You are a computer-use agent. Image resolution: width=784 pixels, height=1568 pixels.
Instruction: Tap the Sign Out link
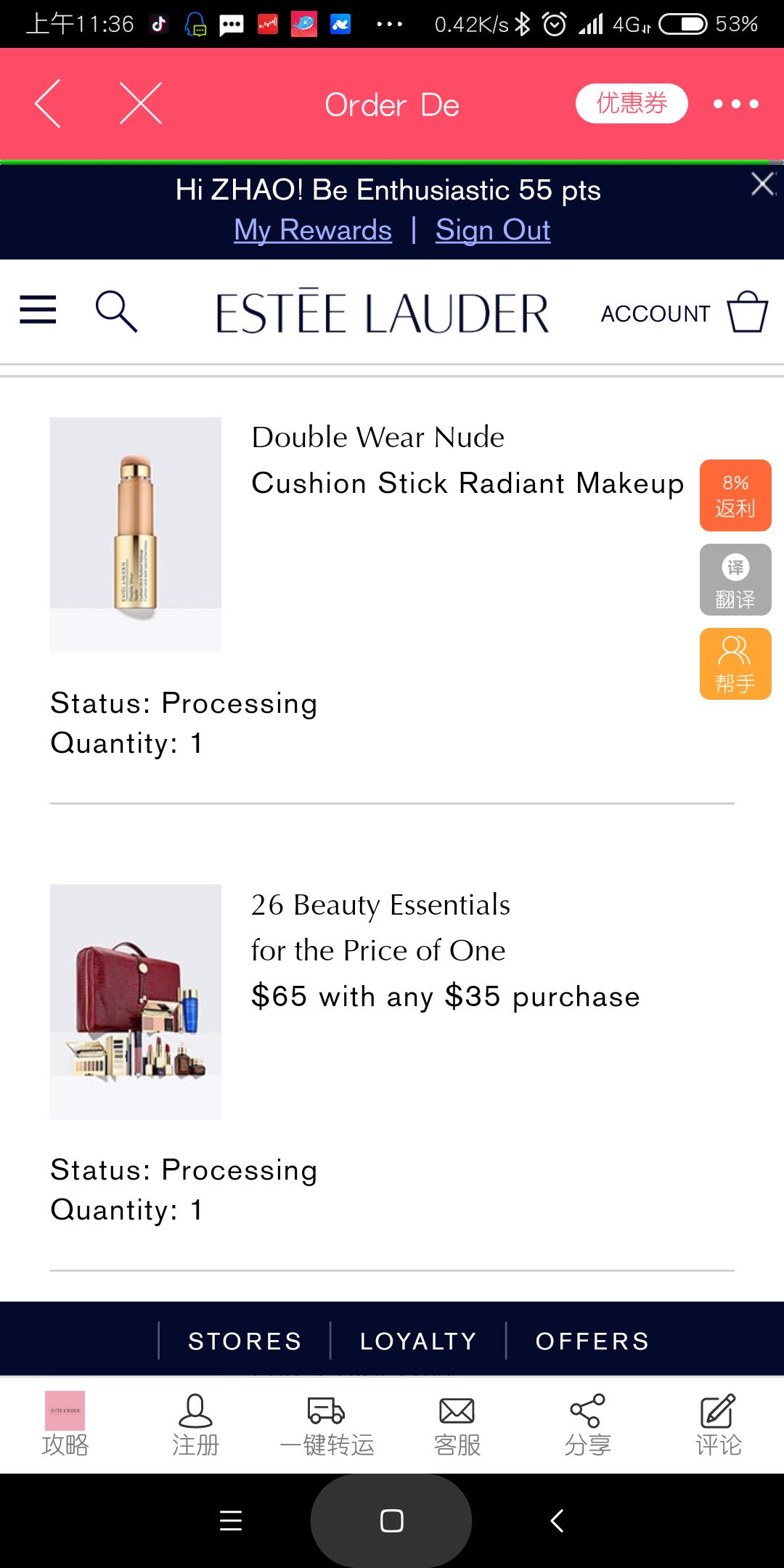pos(493,230)
